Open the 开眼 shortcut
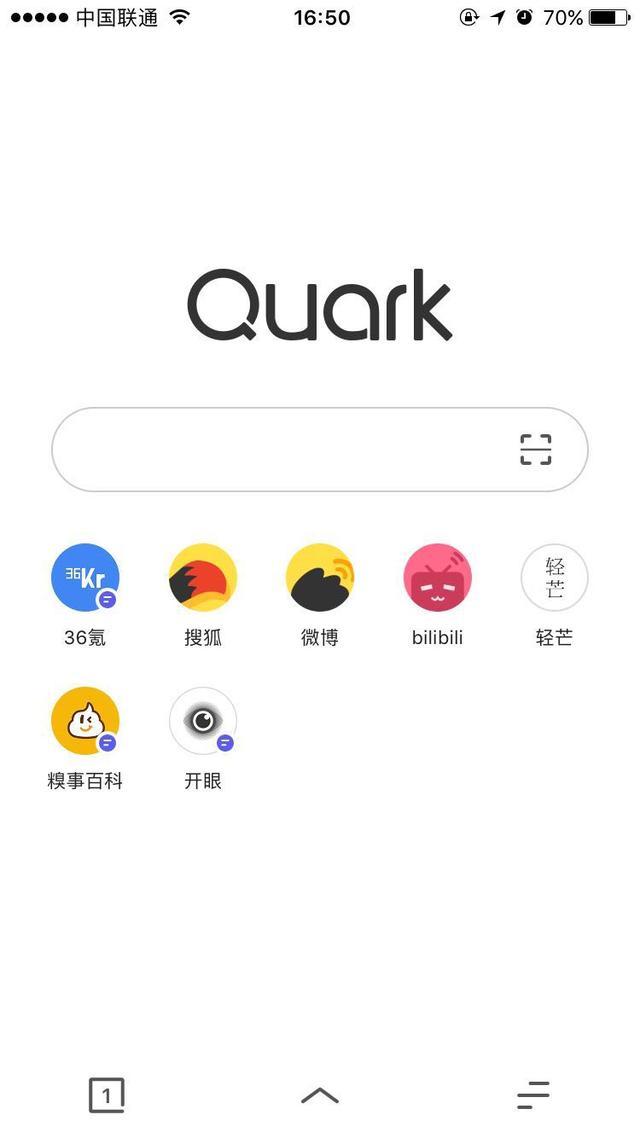640x1138 pixels. click(x=203, y=721)
